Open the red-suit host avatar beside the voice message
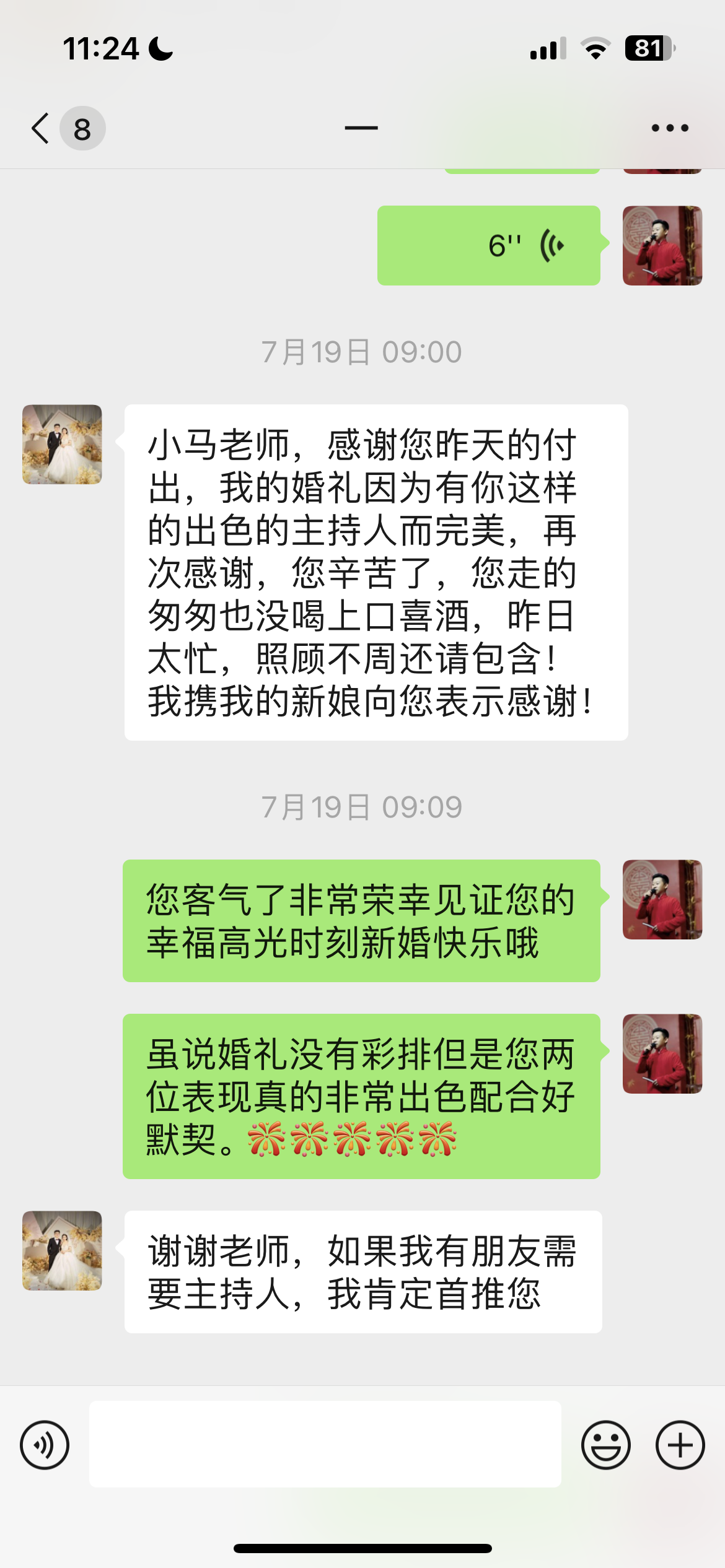725x1568 pixels. click(662, 246)
